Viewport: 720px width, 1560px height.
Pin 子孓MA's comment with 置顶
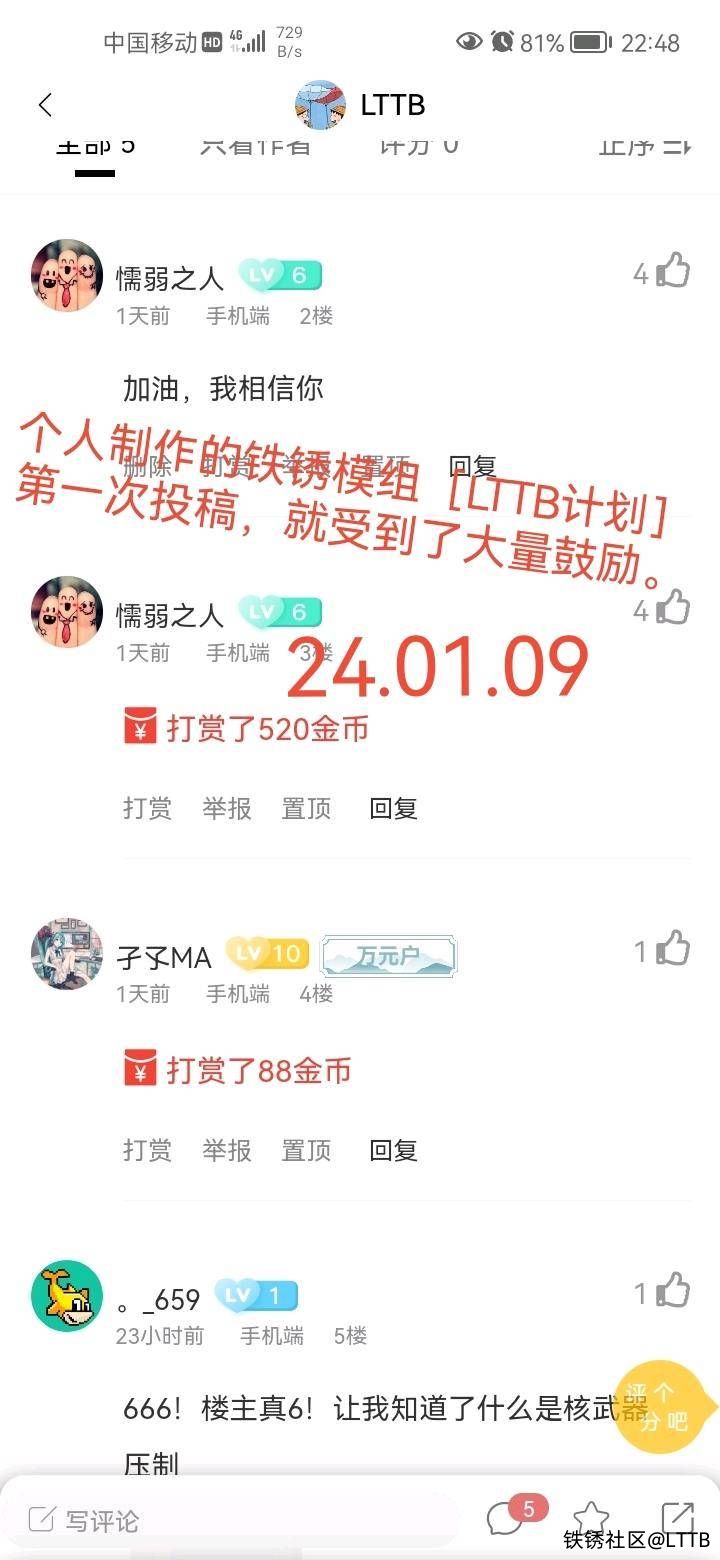pos(306,1150)
